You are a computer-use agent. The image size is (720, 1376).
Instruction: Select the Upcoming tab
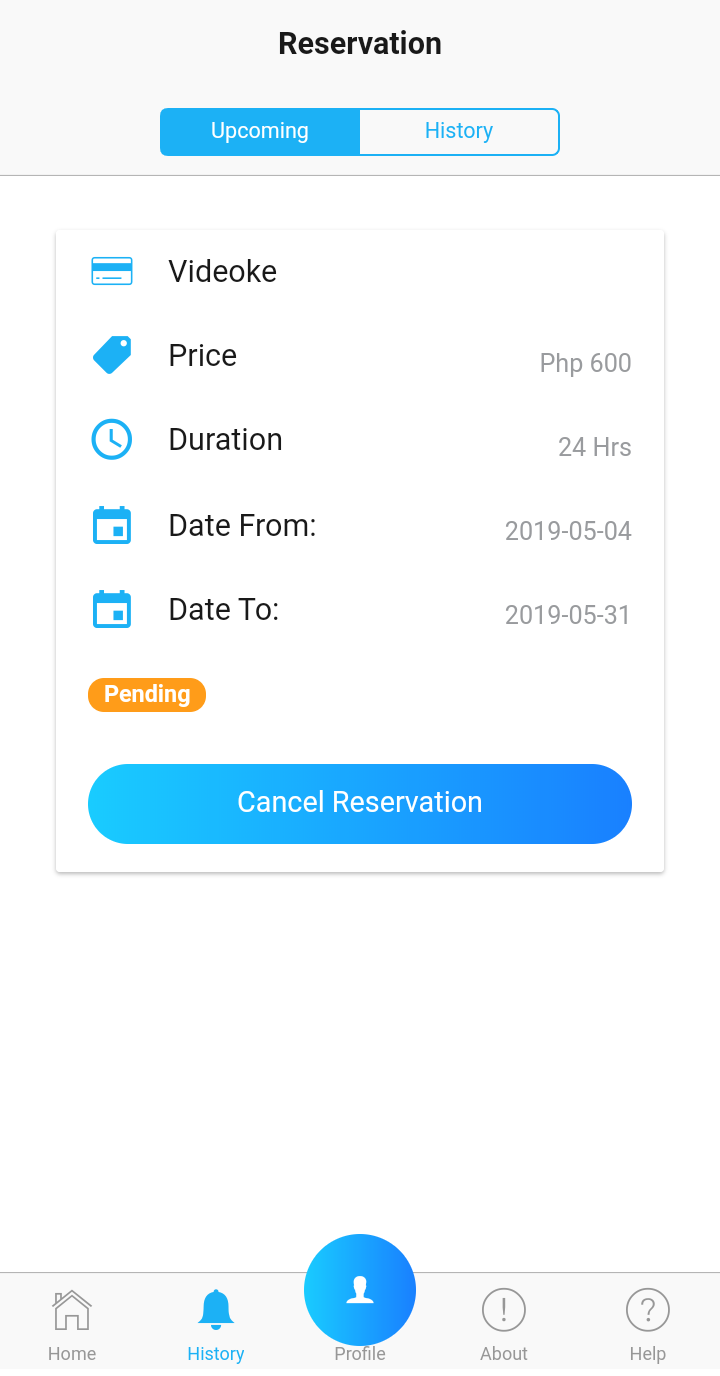point(259,131)
